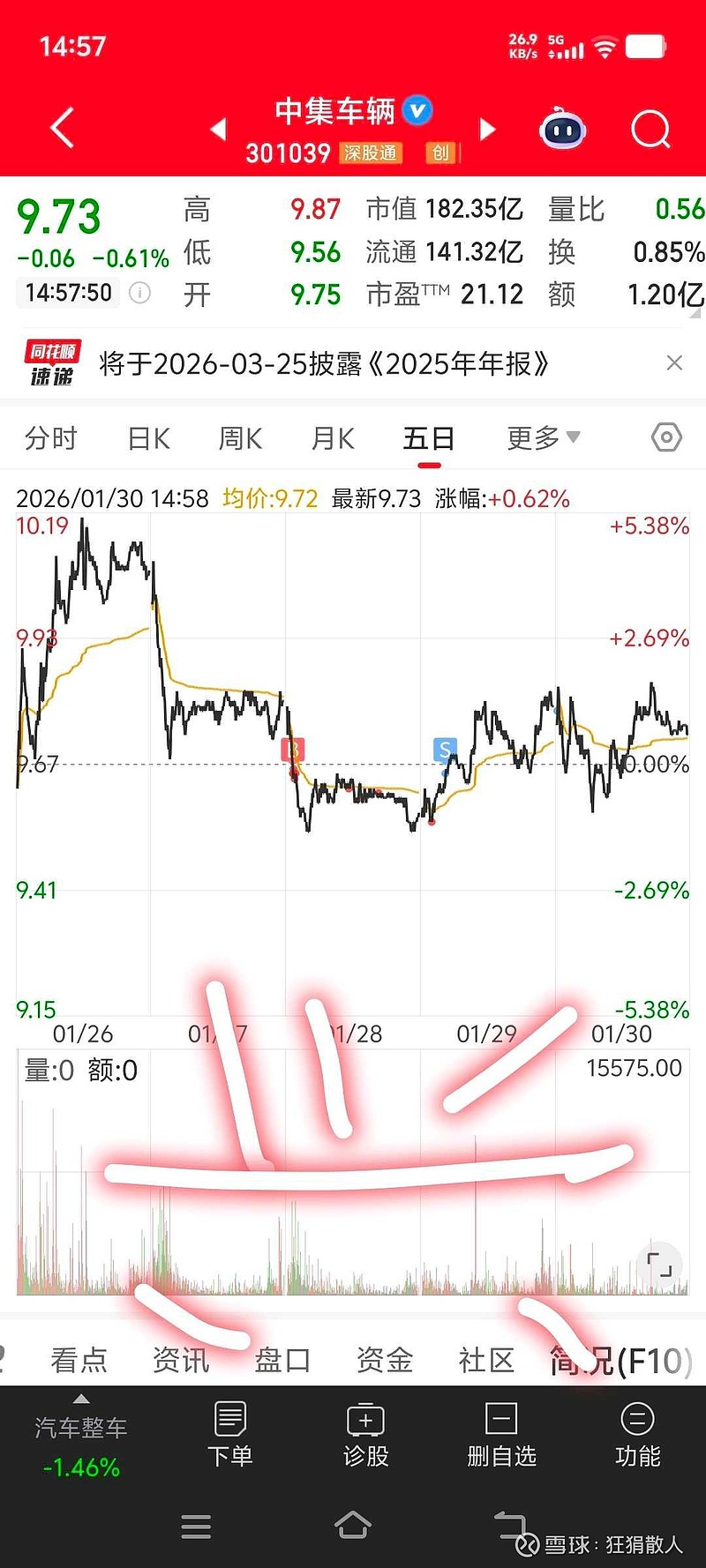Switch to the 分时 chart tab

pos(50,437)
